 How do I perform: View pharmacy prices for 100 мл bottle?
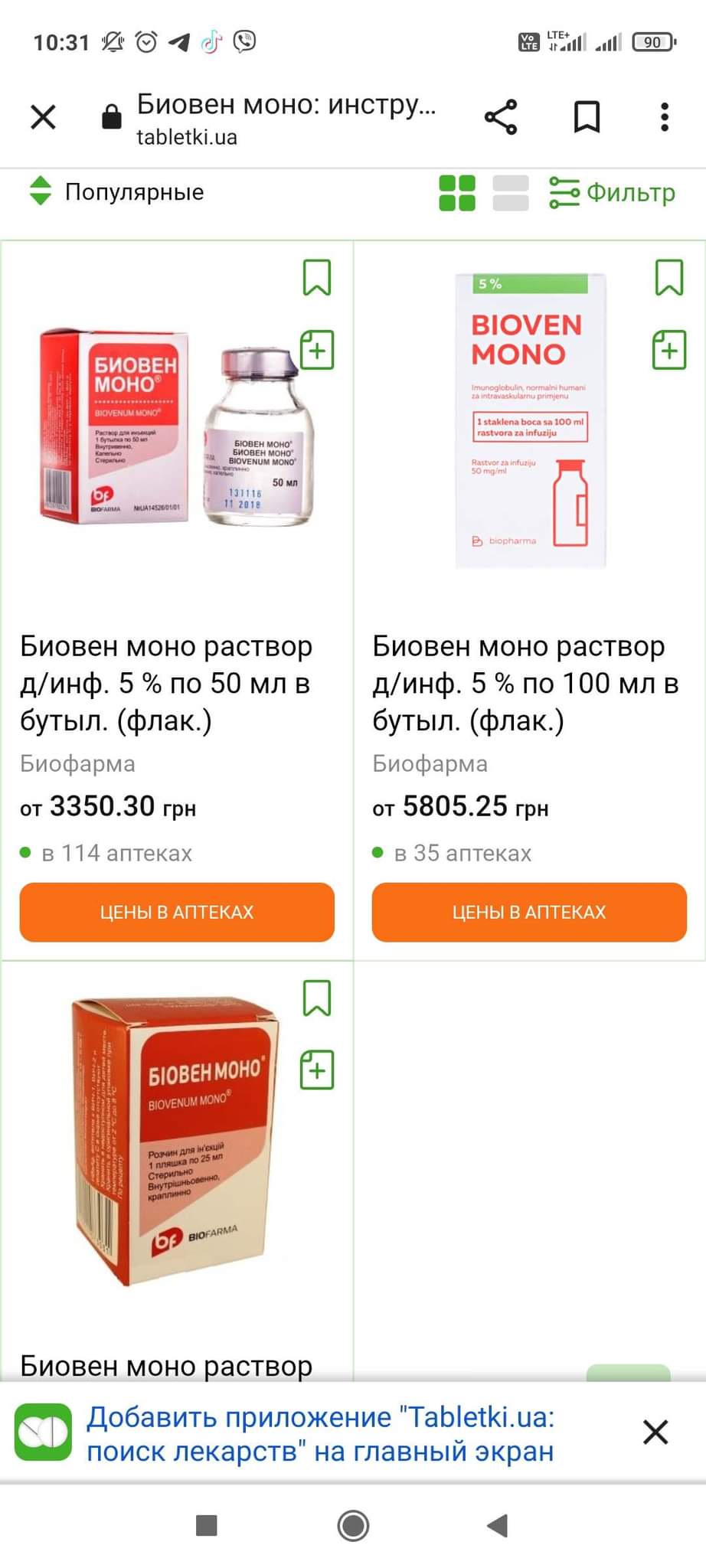(529, 912)
